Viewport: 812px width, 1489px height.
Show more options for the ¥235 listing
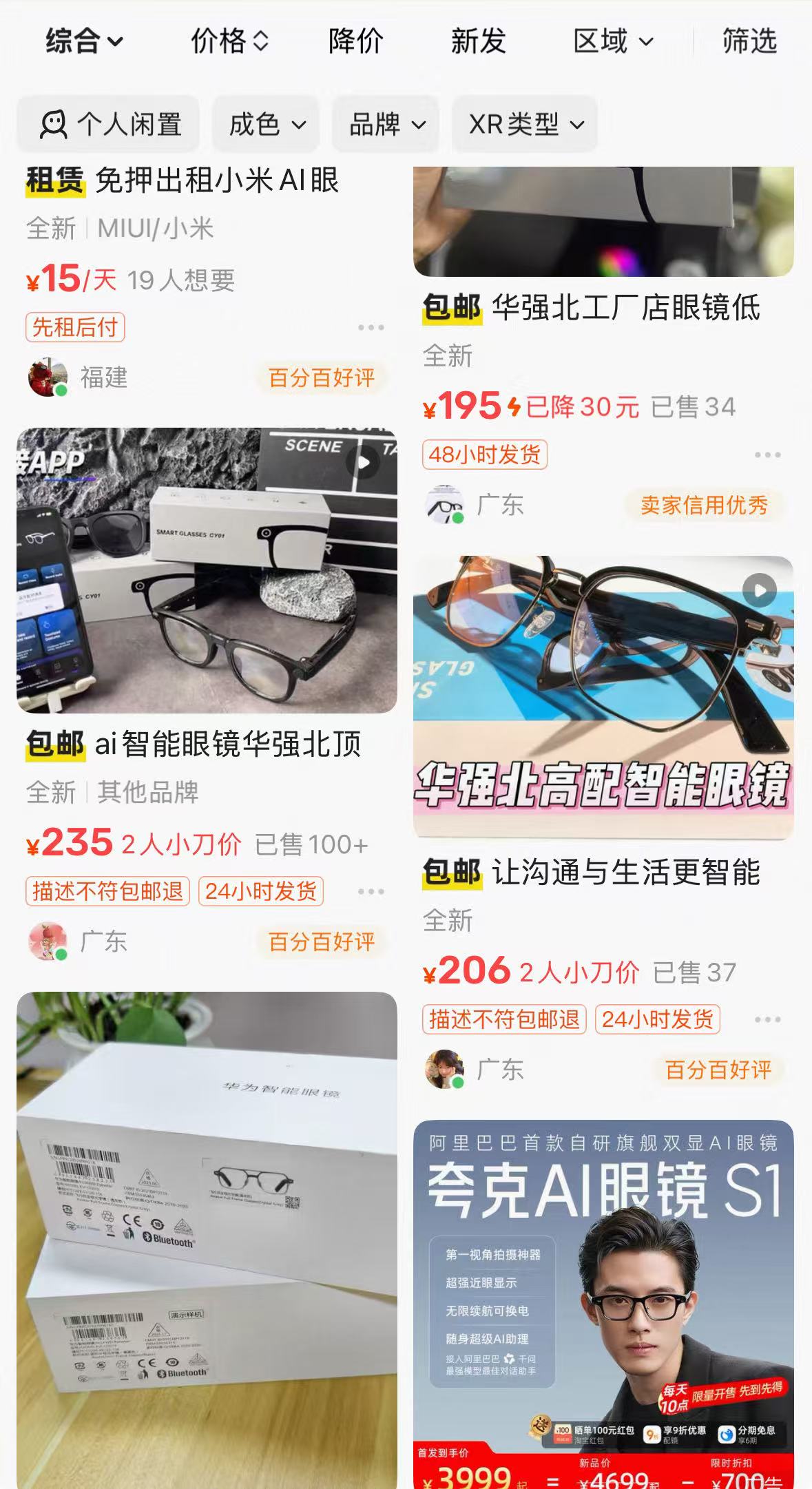point(371,891)
